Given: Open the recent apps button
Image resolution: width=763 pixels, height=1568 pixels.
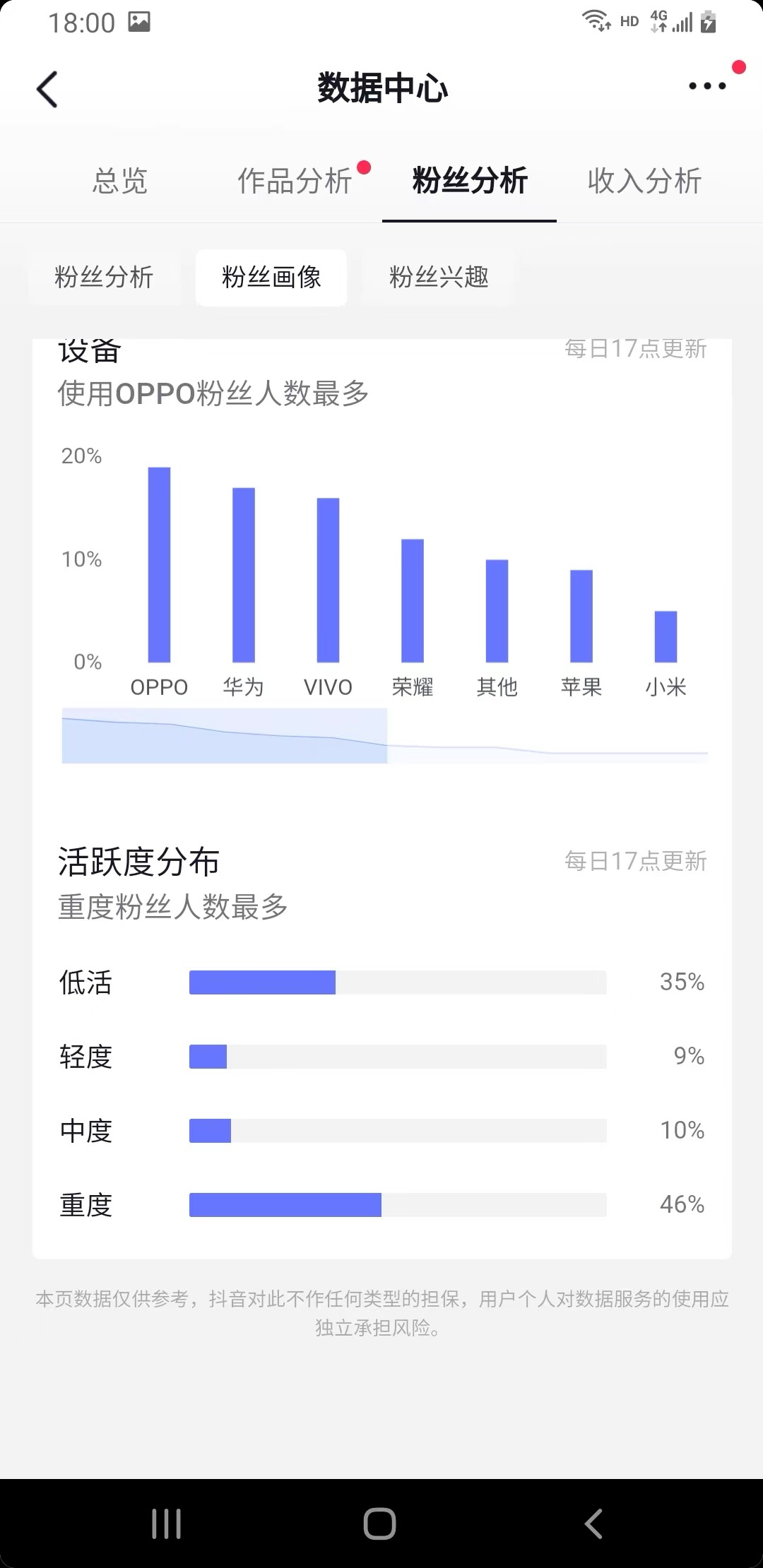Looking at the screenshot, I should tap(167, 1523).
